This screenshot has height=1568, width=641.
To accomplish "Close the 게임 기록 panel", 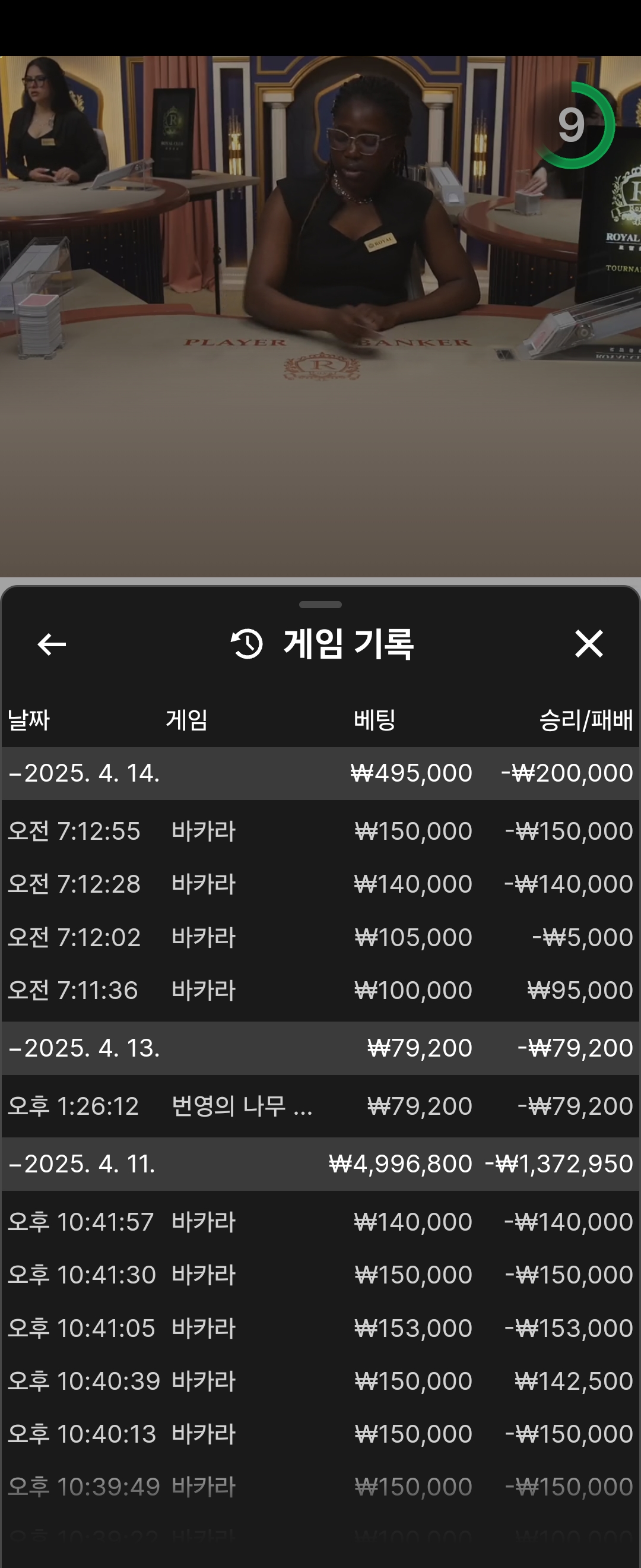I will click(x=588, y=644).
